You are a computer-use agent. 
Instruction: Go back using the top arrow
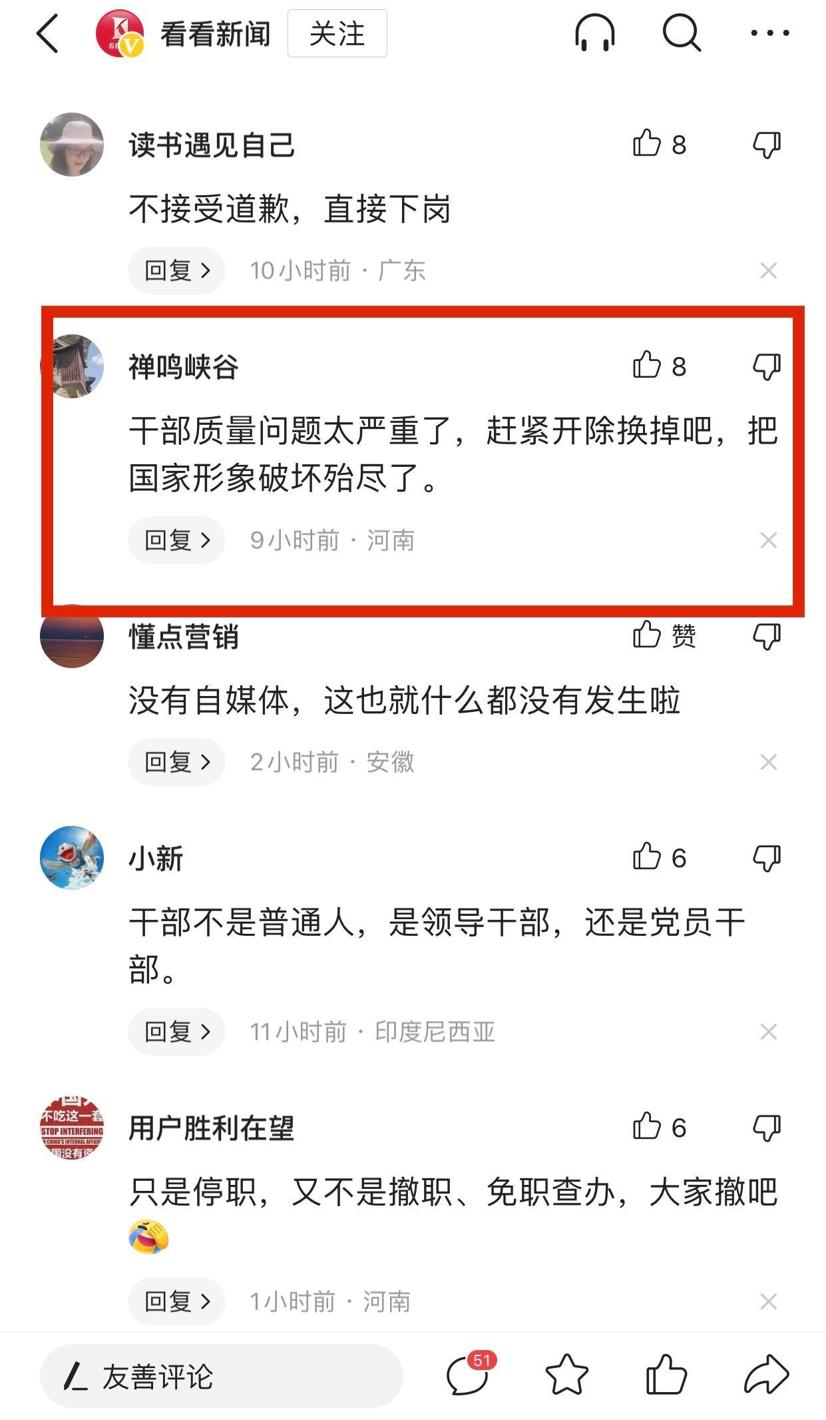(x=47, y=34)
